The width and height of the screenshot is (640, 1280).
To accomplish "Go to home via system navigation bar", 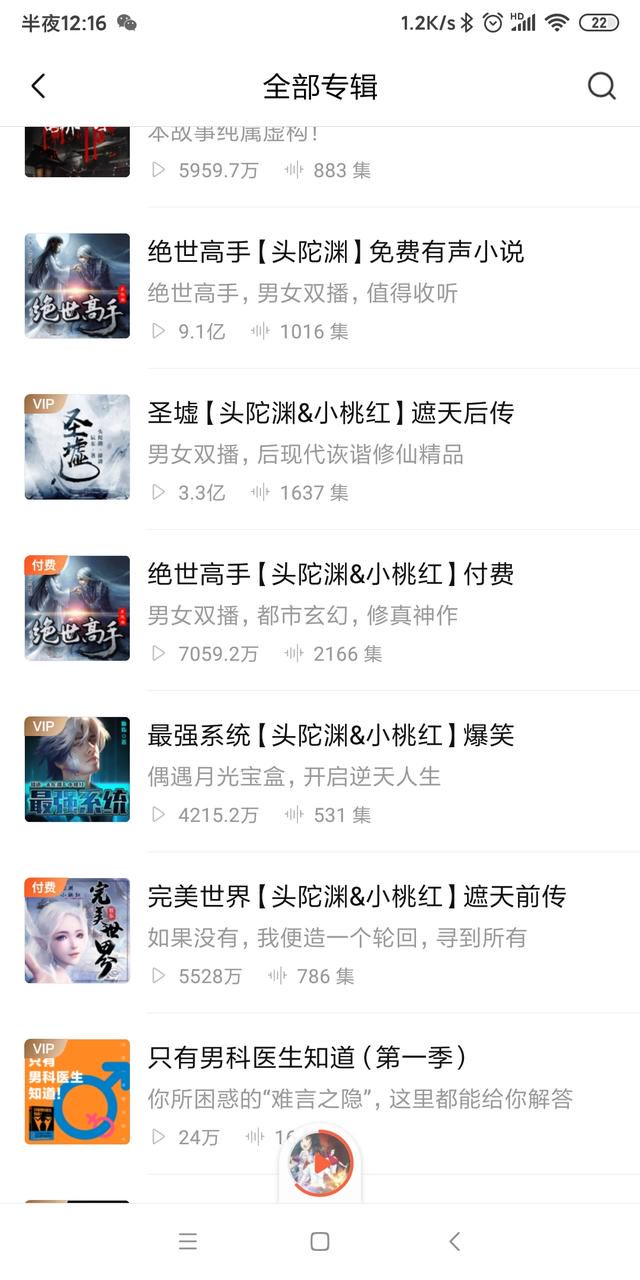I will tap(320, 1241).
